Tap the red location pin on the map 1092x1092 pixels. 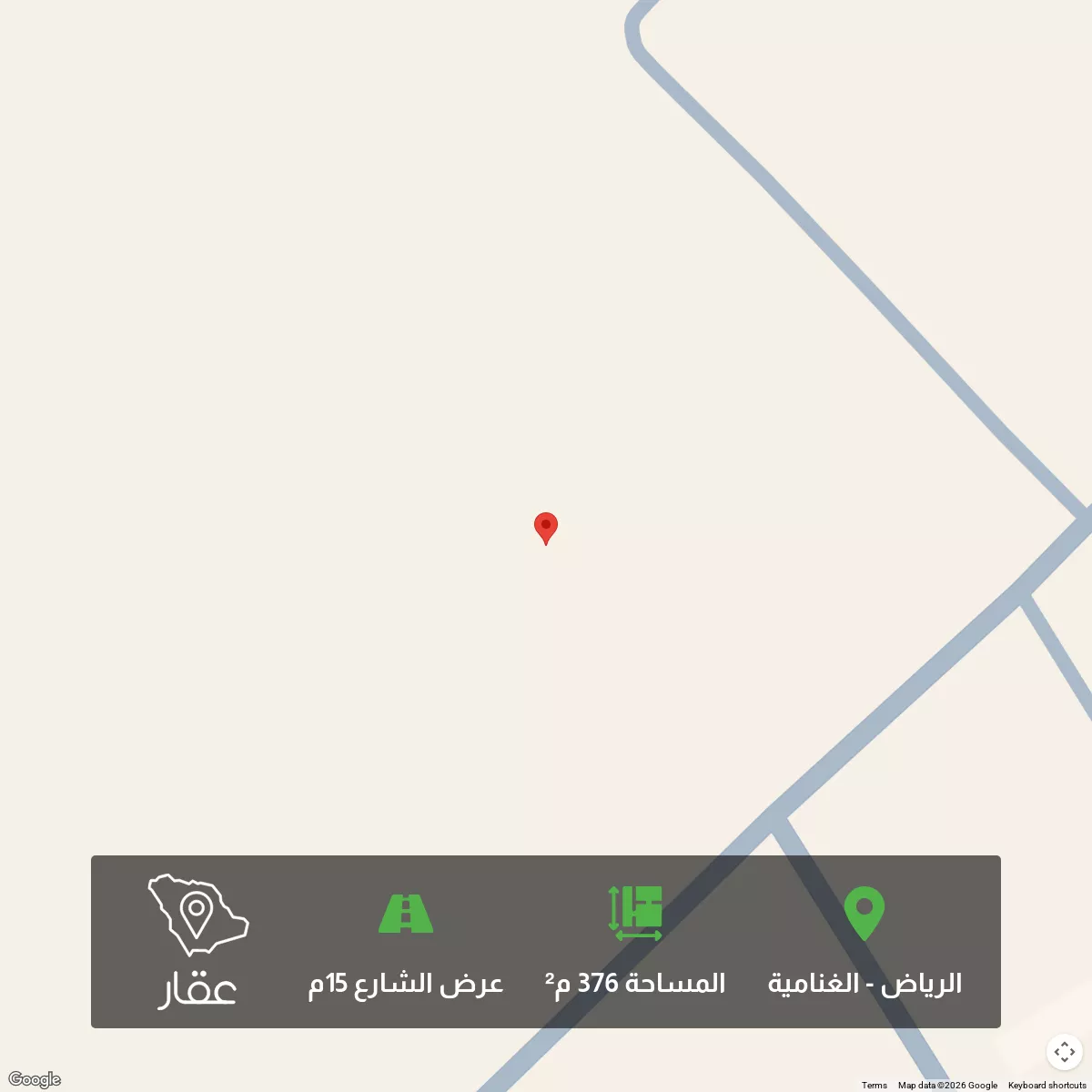pyautogui.click(x=545, y=527)
